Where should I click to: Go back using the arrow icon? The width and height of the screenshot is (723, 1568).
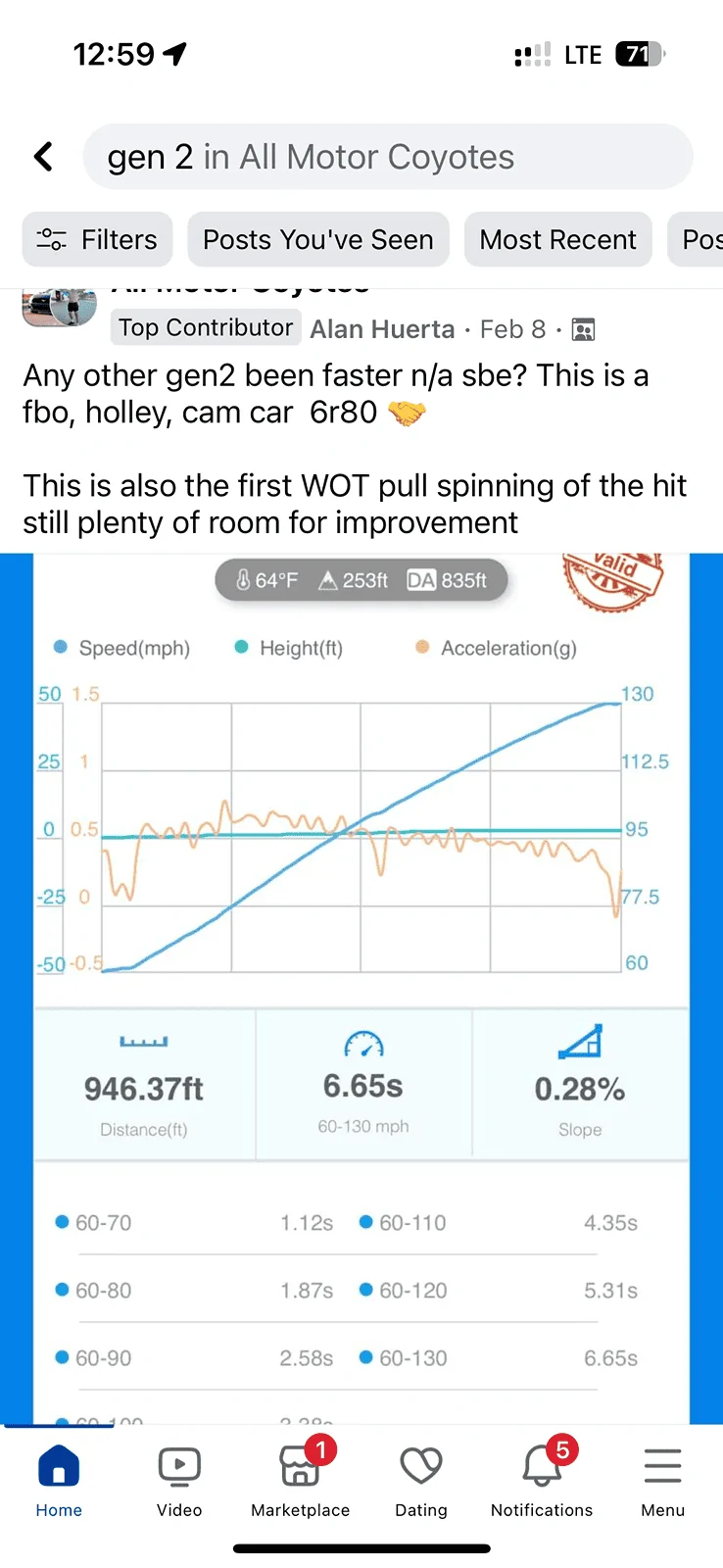click(43, 157)
